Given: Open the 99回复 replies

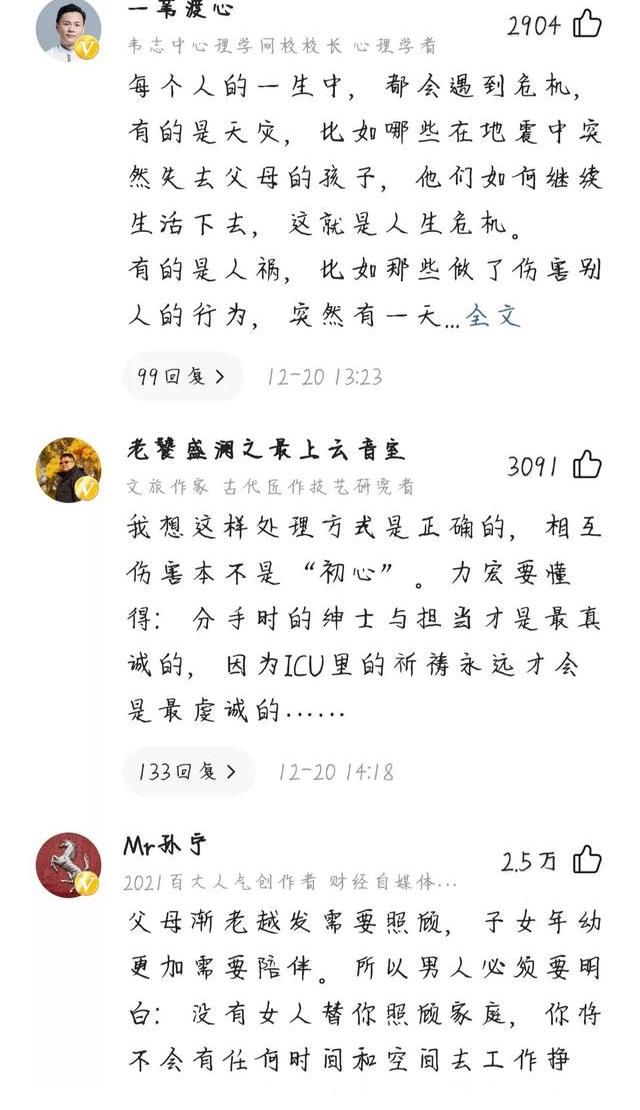Looking at the screenshot, I should (182, 377).
